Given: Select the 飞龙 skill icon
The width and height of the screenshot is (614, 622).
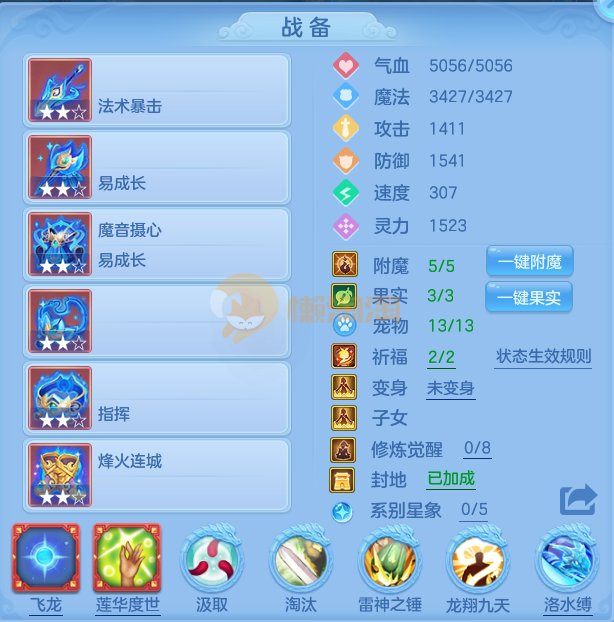Looking at the screenshot, I should coord(45,559).
